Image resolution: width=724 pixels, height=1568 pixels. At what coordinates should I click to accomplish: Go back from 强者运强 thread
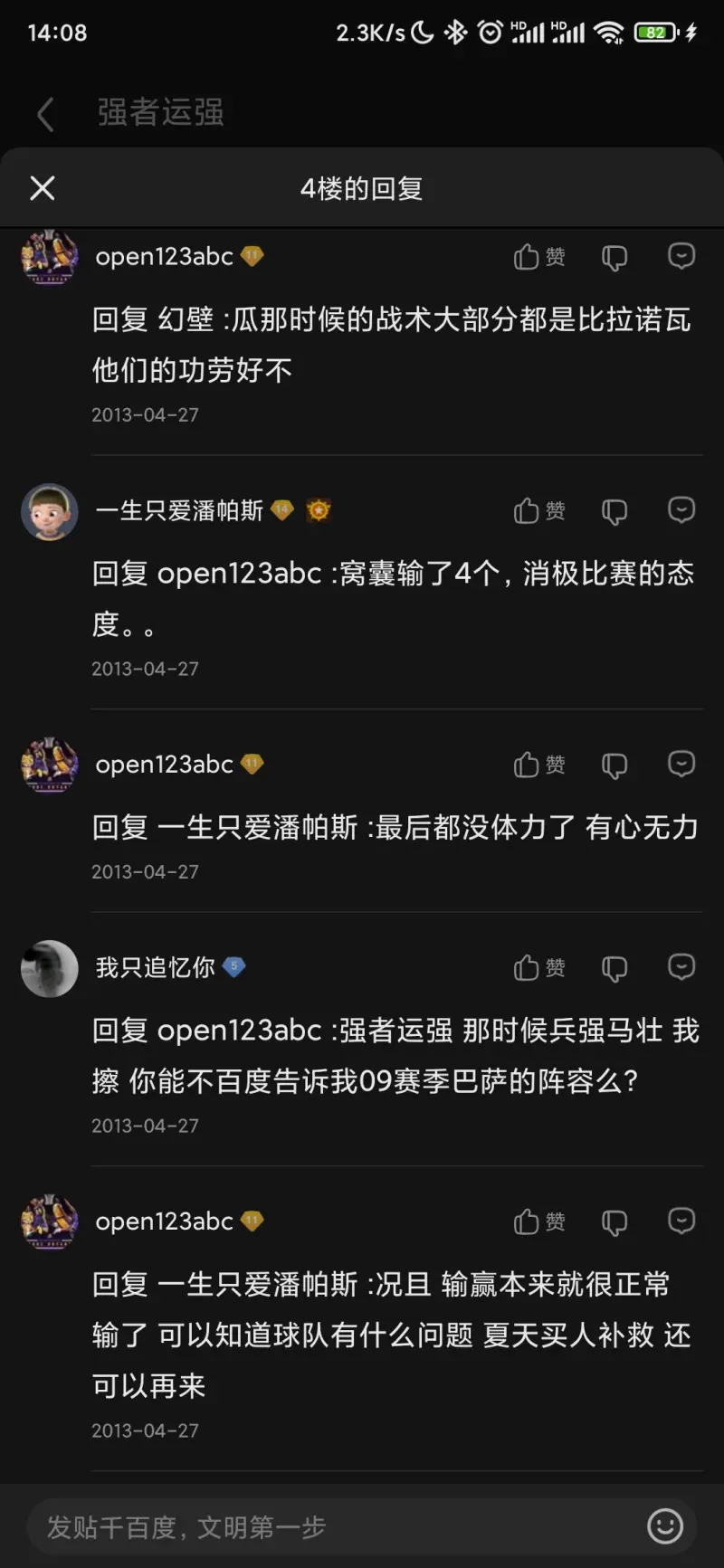click(45, 114)
